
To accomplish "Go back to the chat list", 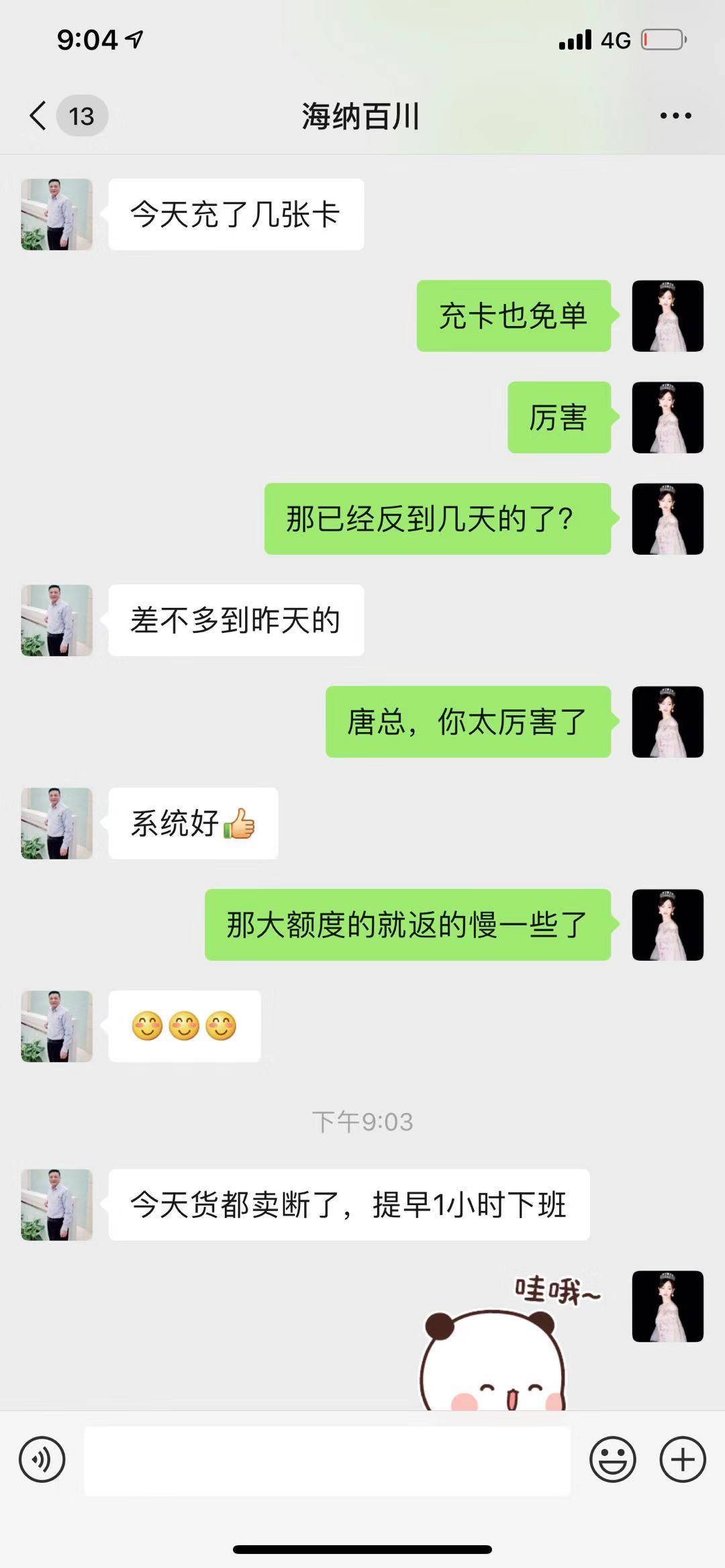I will (x=39, y=116).
